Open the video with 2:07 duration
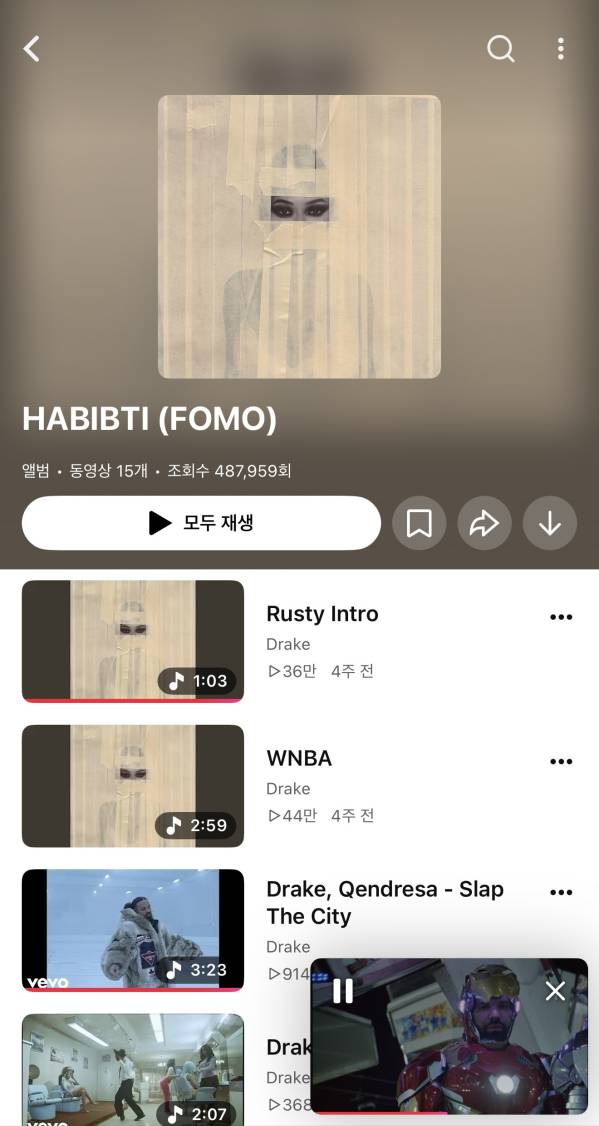Screen dimensions: 599x1126 [x=133, y=1069]
